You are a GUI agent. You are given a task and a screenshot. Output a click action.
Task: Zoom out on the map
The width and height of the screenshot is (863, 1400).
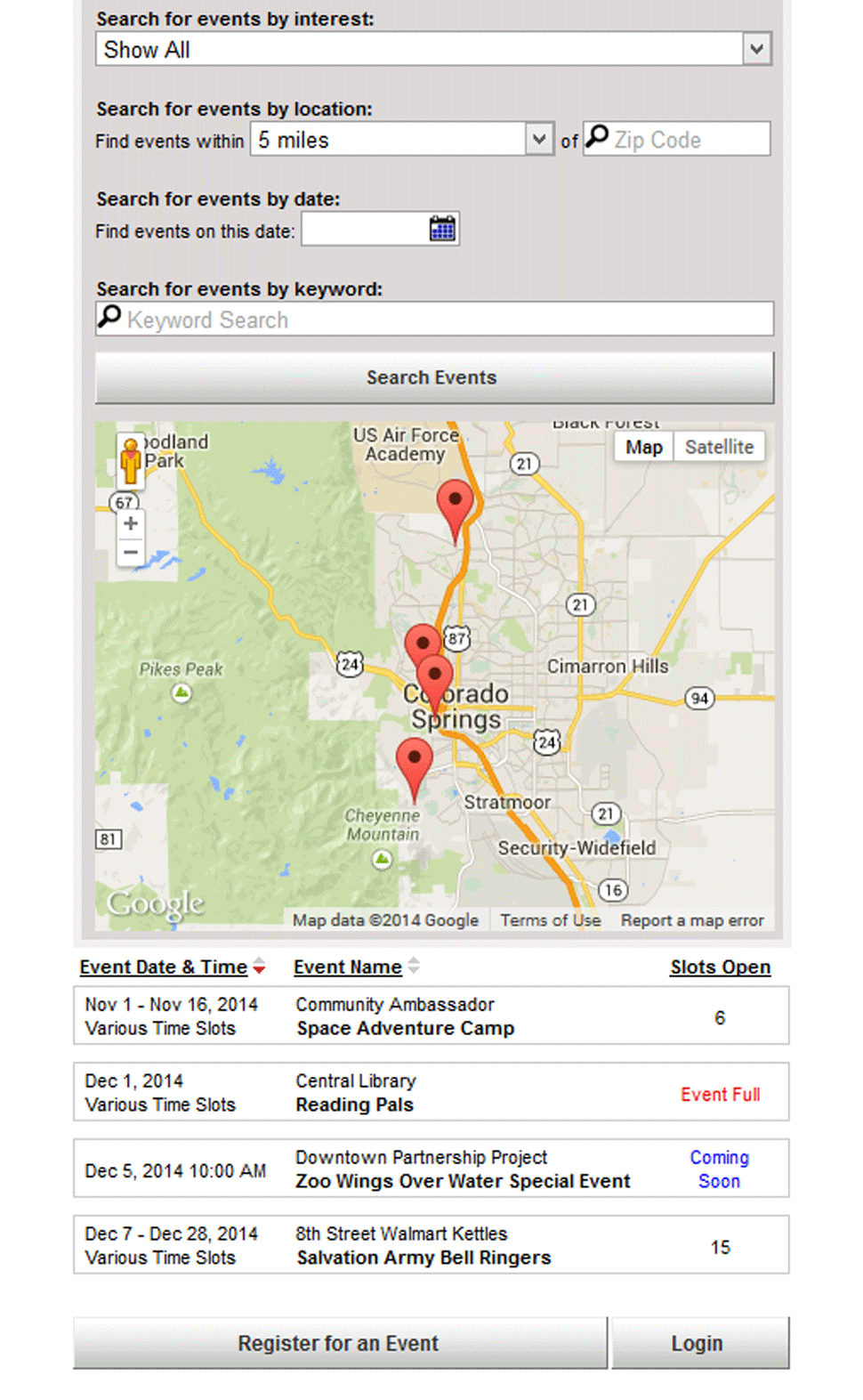coord(131,553)
